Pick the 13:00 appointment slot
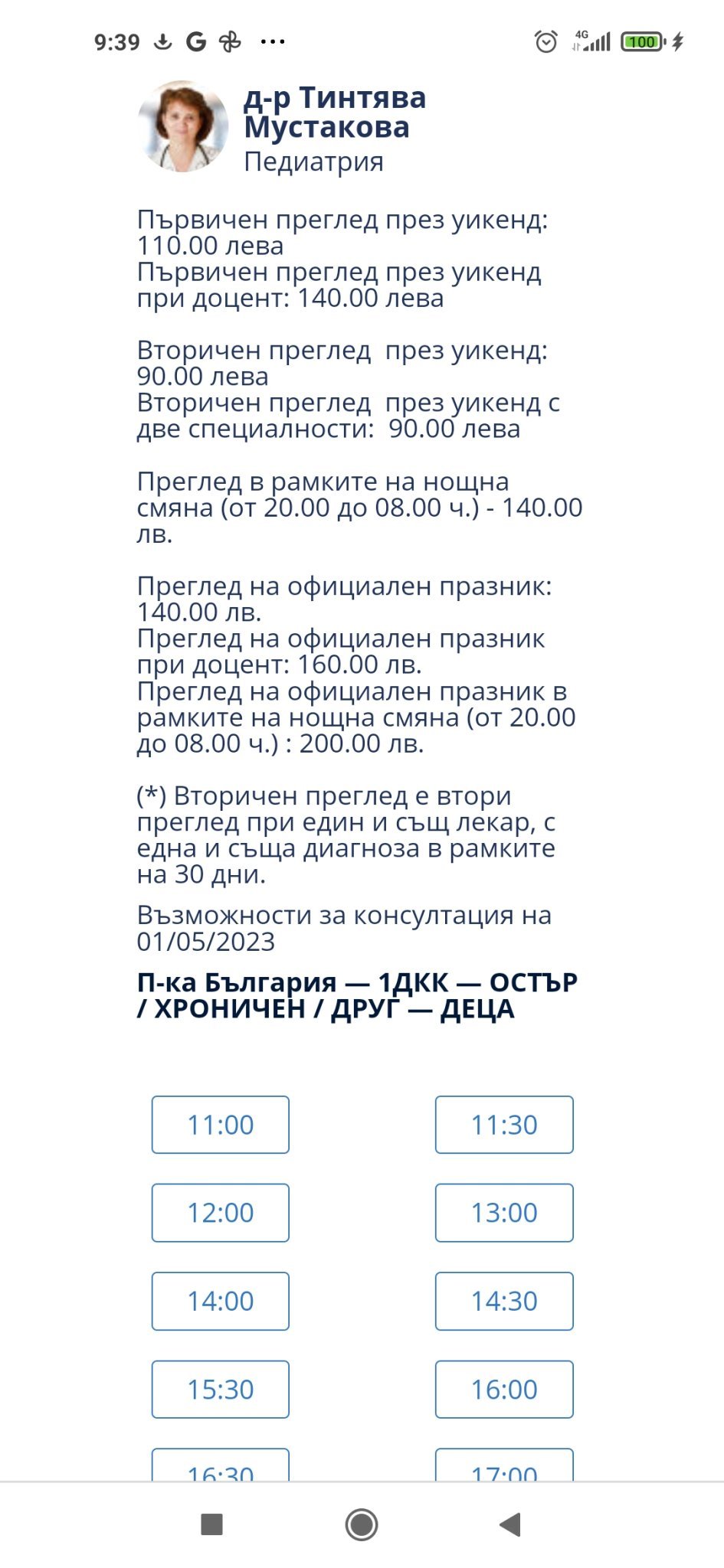 (504, 1213)
